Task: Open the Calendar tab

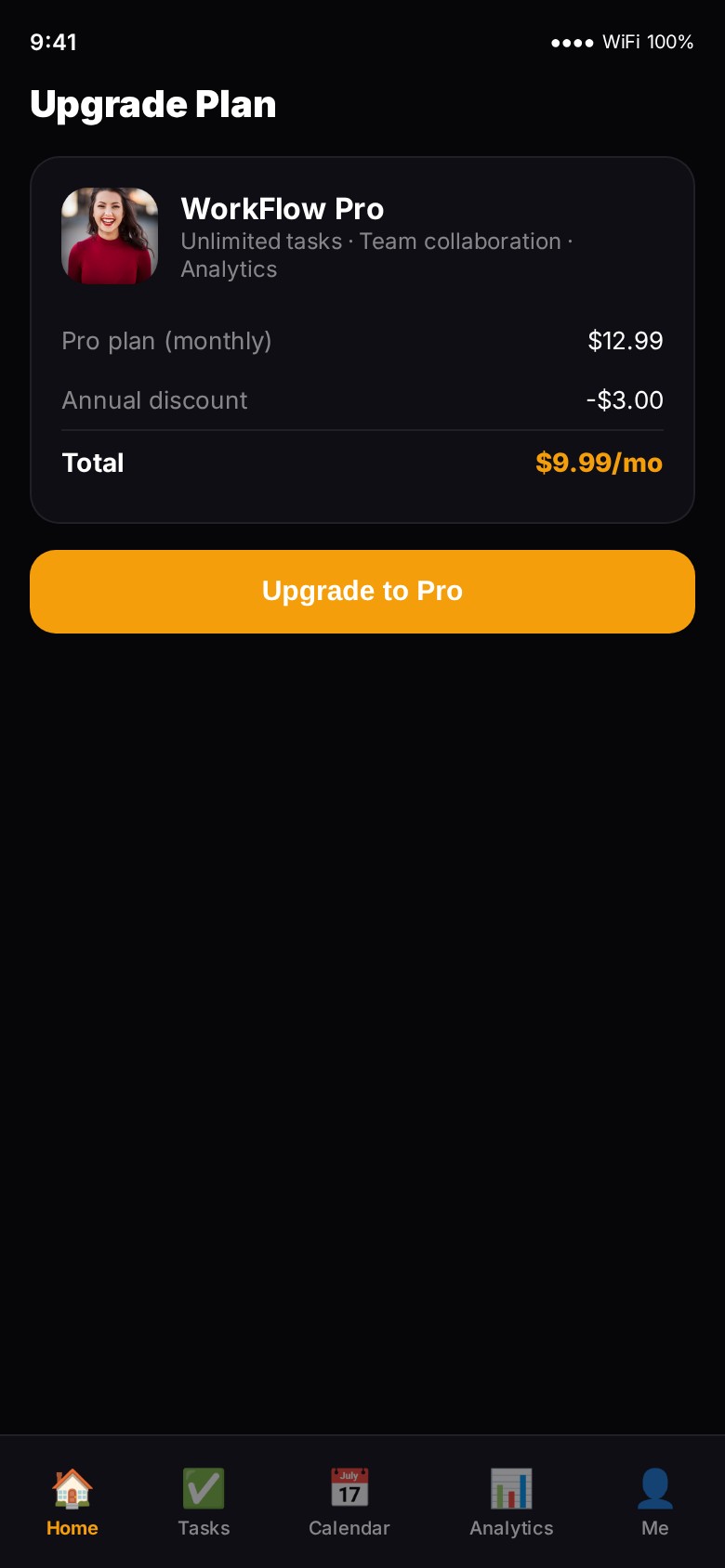Action: [x=349, y=1502]
